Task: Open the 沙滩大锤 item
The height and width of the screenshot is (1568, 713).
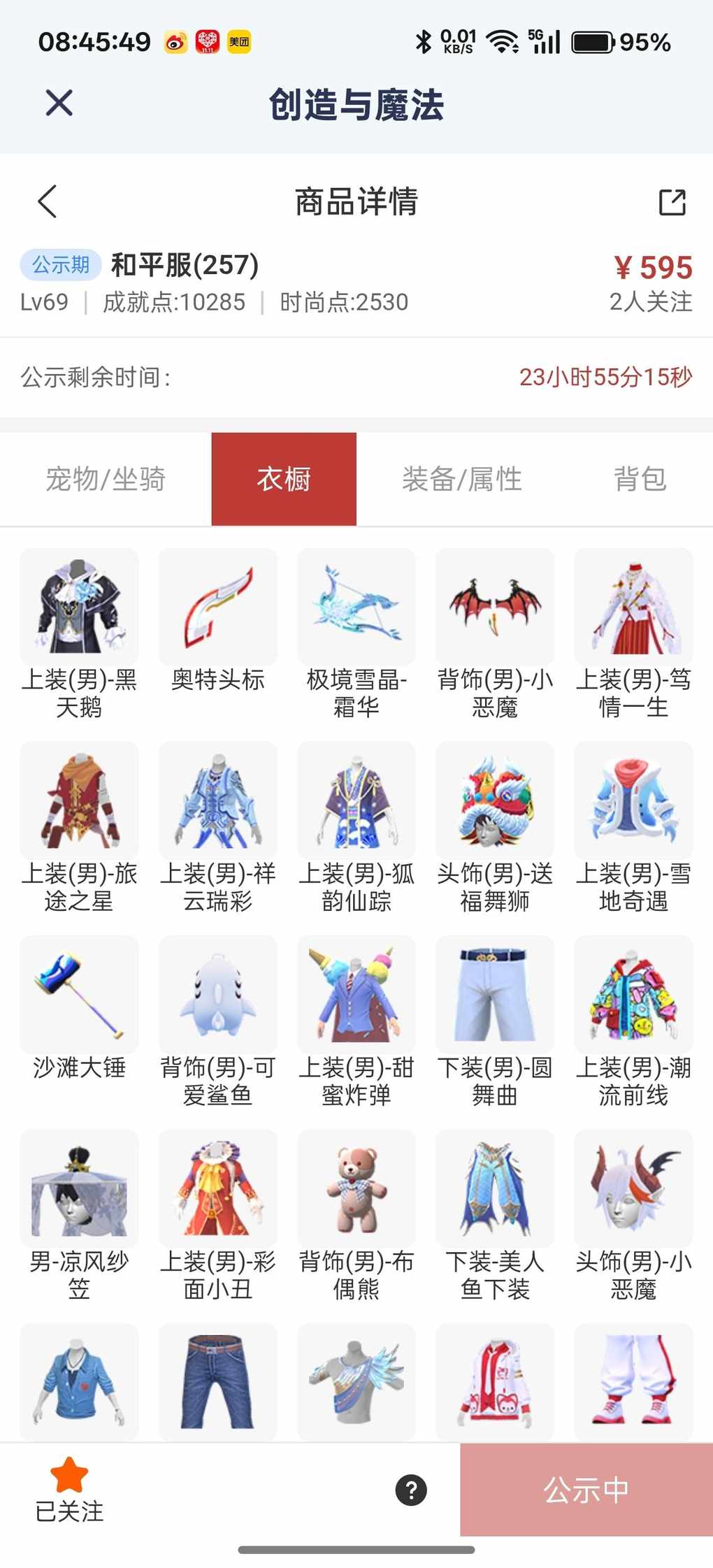Action: (x=79, y=994)
